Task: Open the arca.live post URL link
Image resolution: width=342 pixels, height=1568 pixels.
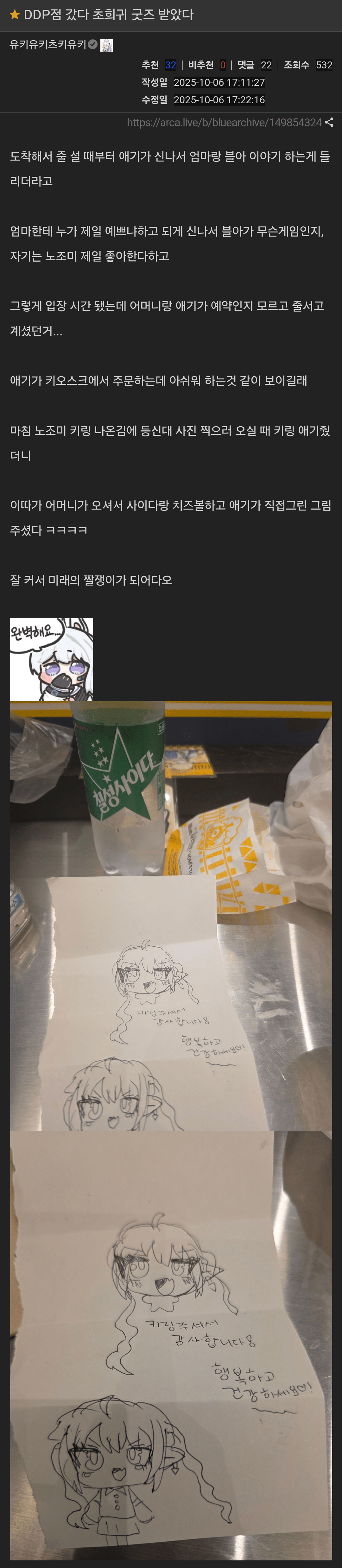Action: pos(224,122)
